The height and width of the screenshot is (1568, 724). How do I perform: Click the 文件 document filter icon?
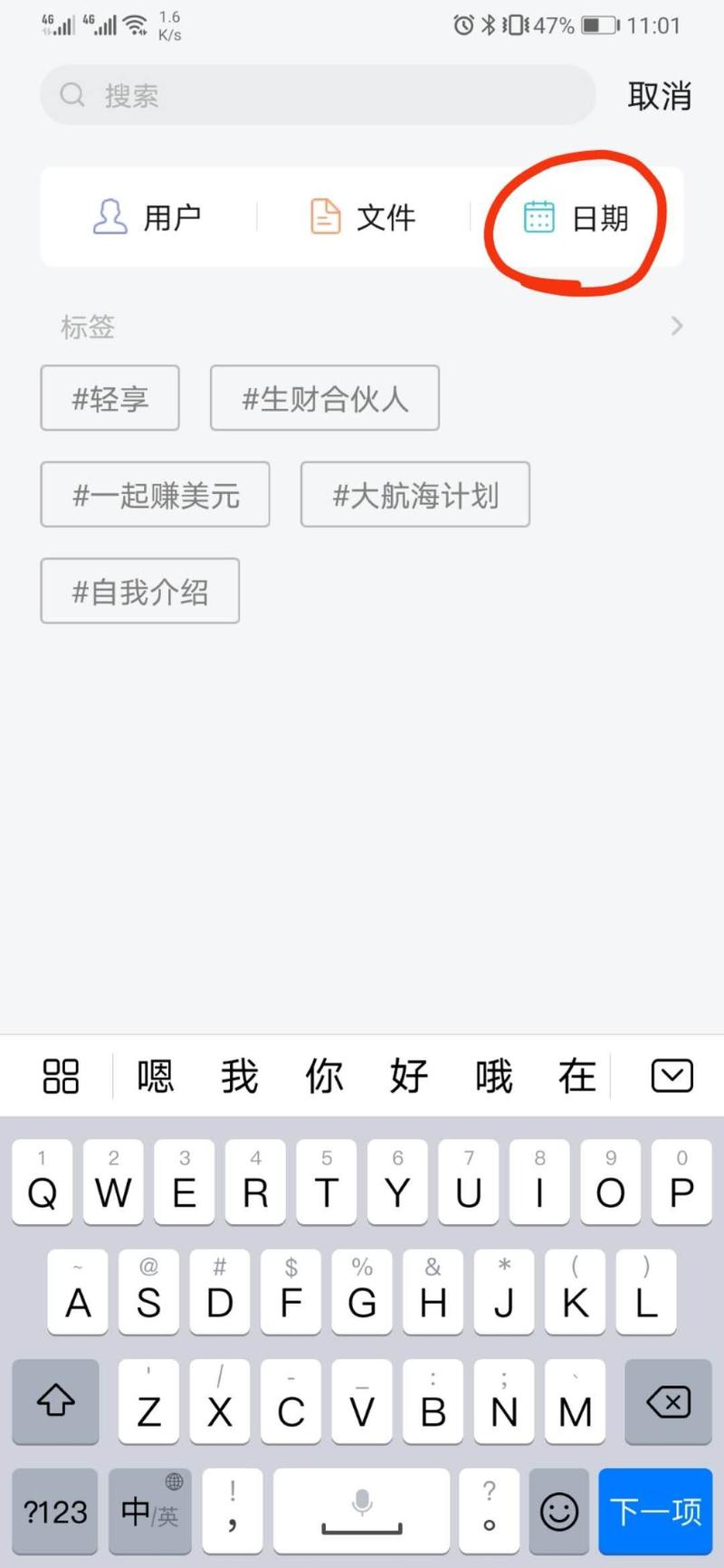tap(324, 216)
